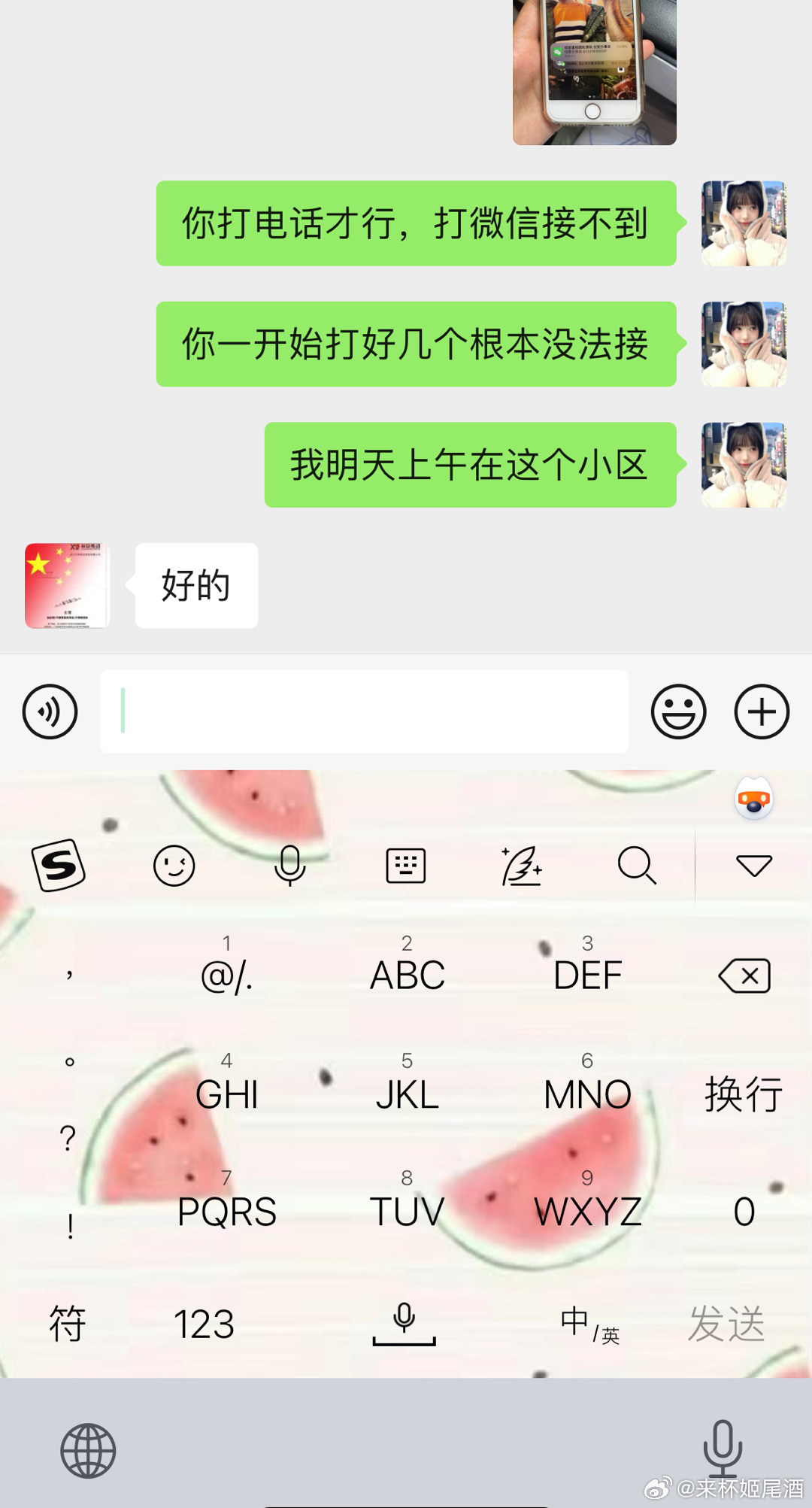
Task: Open Sogou keyboard settings logo
Action: pos(59,866)
